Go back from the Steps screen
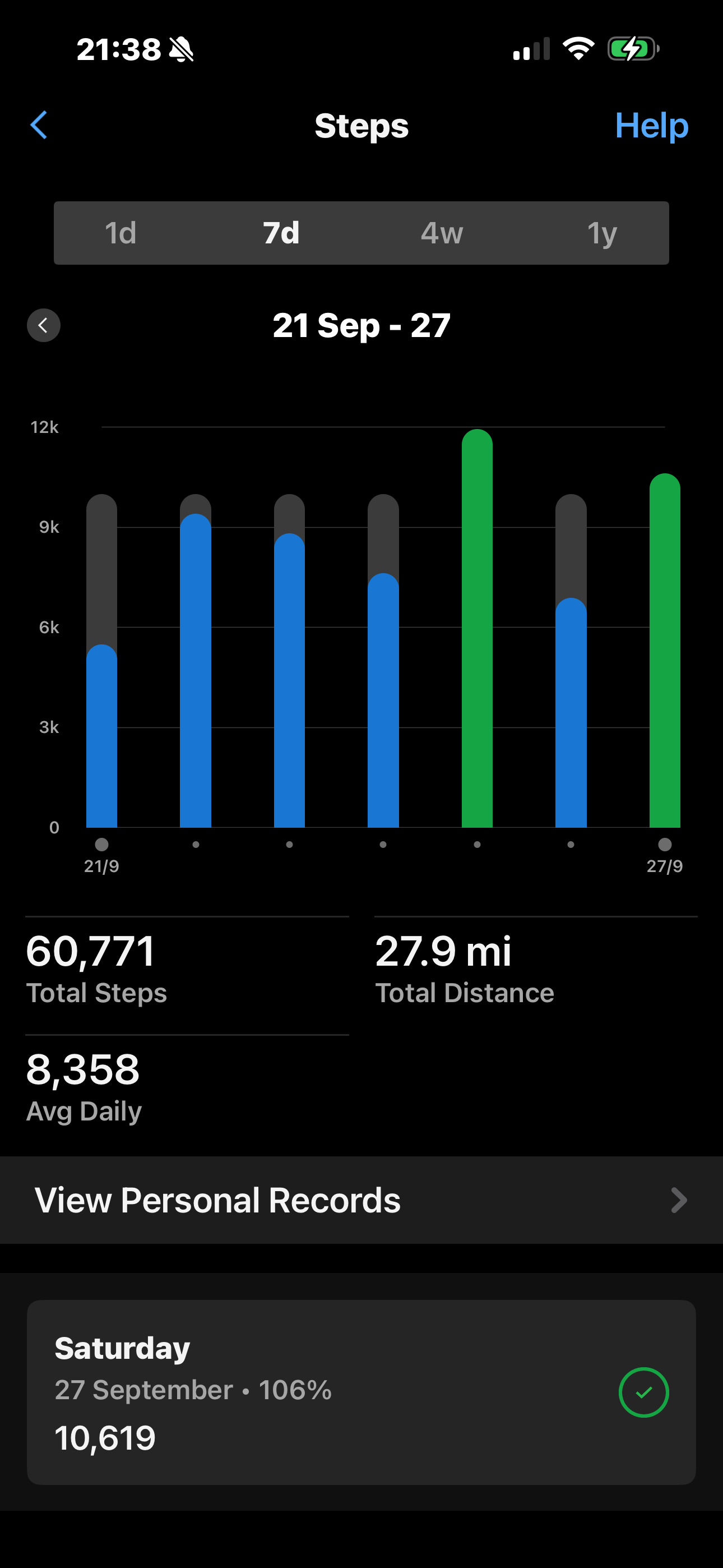 (x=39, y=126)
